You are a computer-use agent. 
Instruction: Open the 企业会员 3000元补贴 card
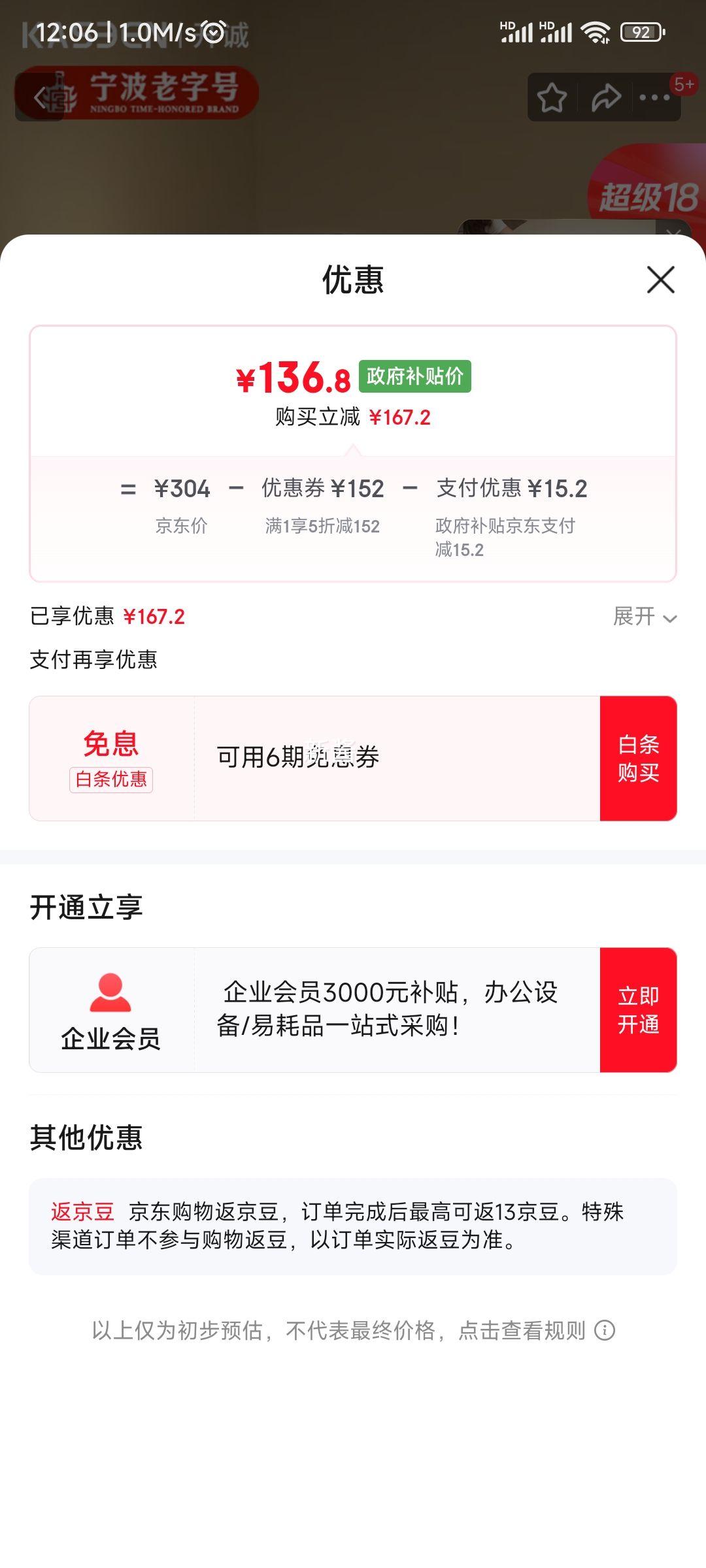314,1010
